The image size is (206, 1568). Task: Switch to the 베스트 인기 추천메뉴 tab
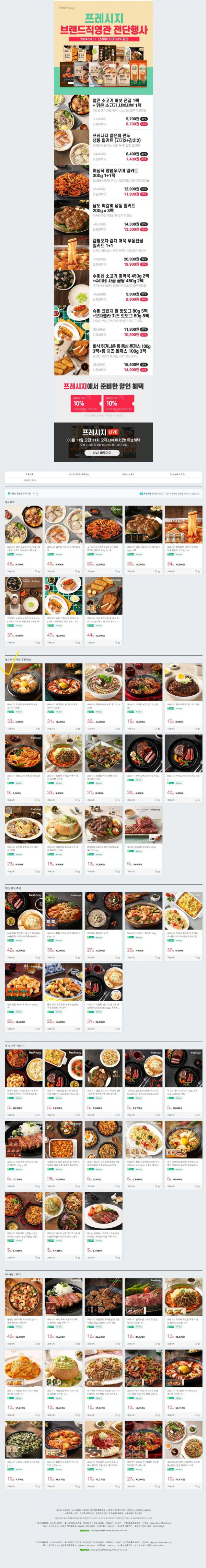pyautogui.click(x=79, y=474)
